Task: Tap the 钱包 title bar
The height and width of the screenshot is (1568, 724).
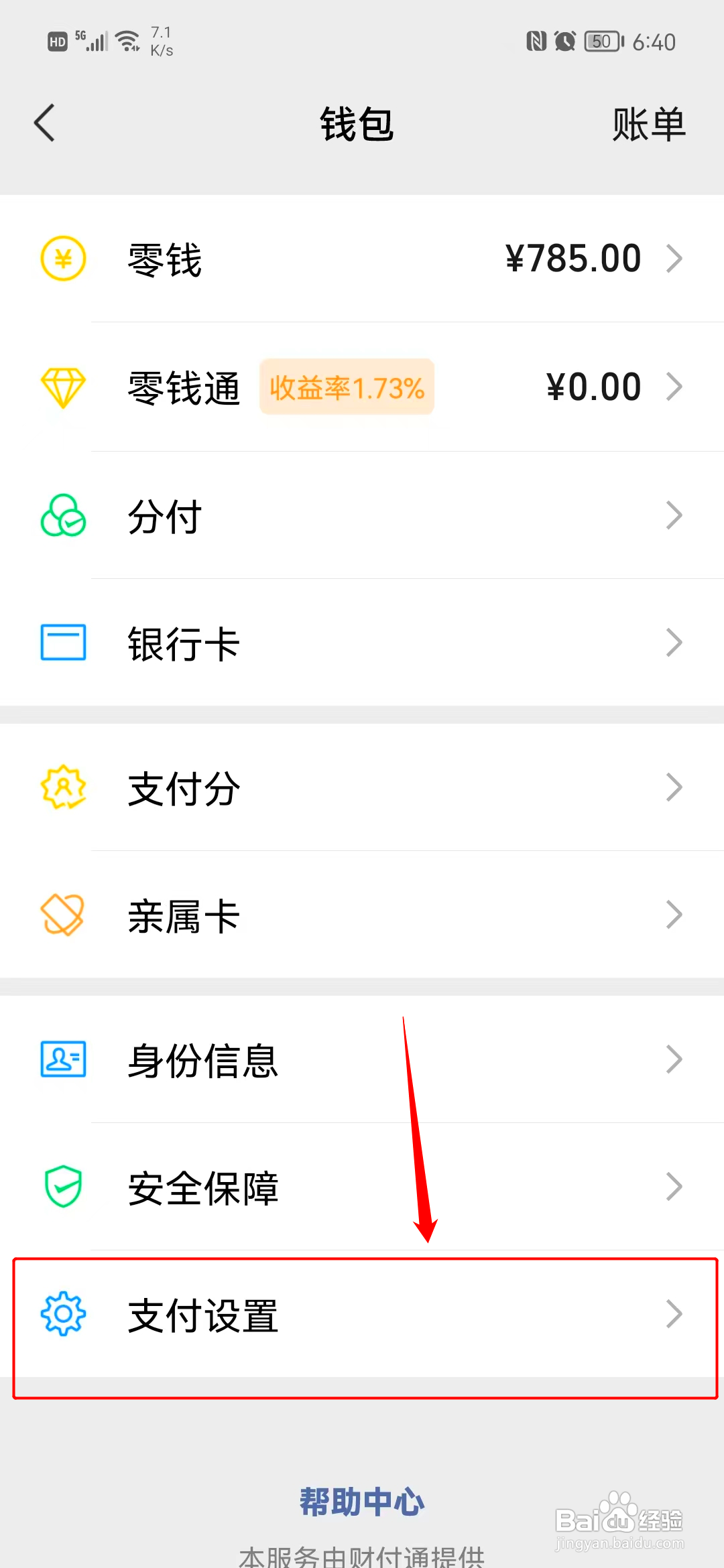Action: tap(357, 124)
